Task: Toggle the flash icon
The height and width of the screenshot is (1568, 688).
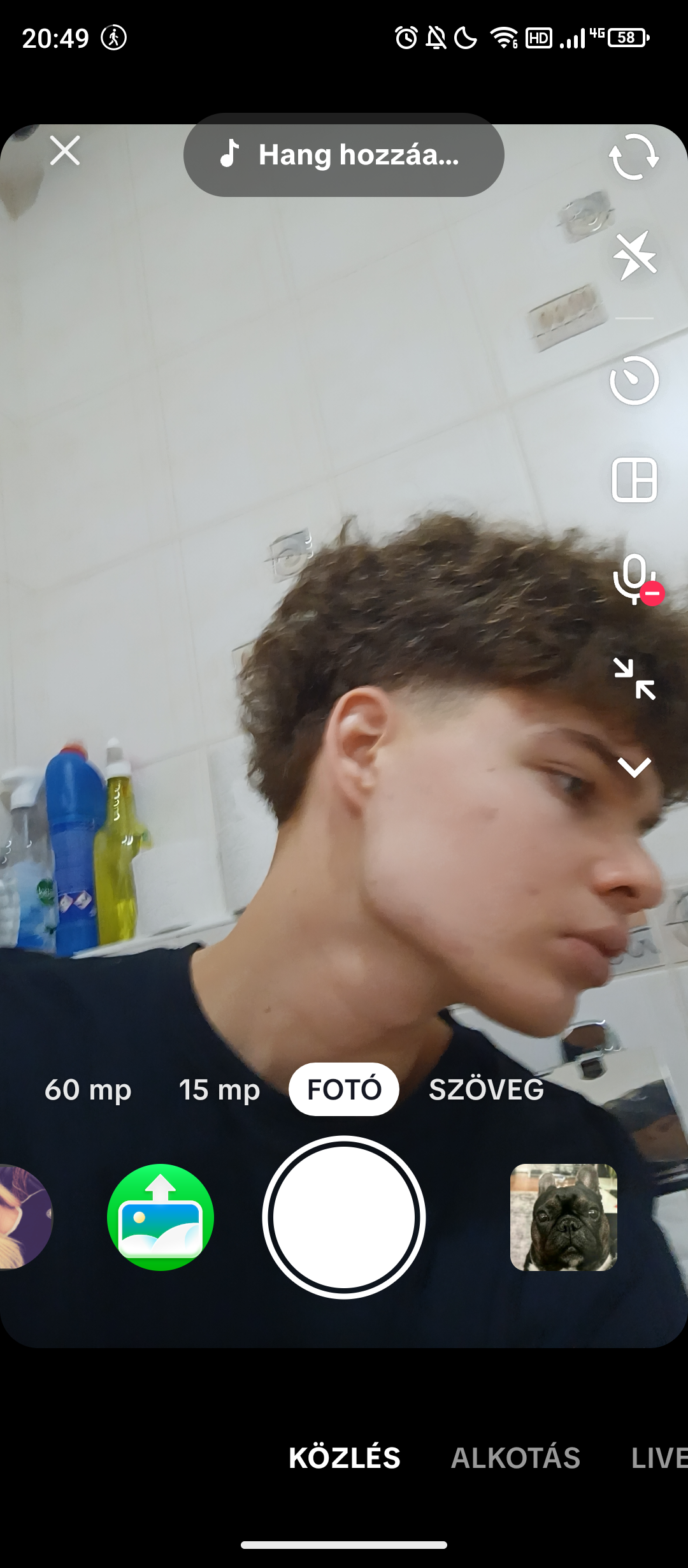Action: [x=634, y=256]
